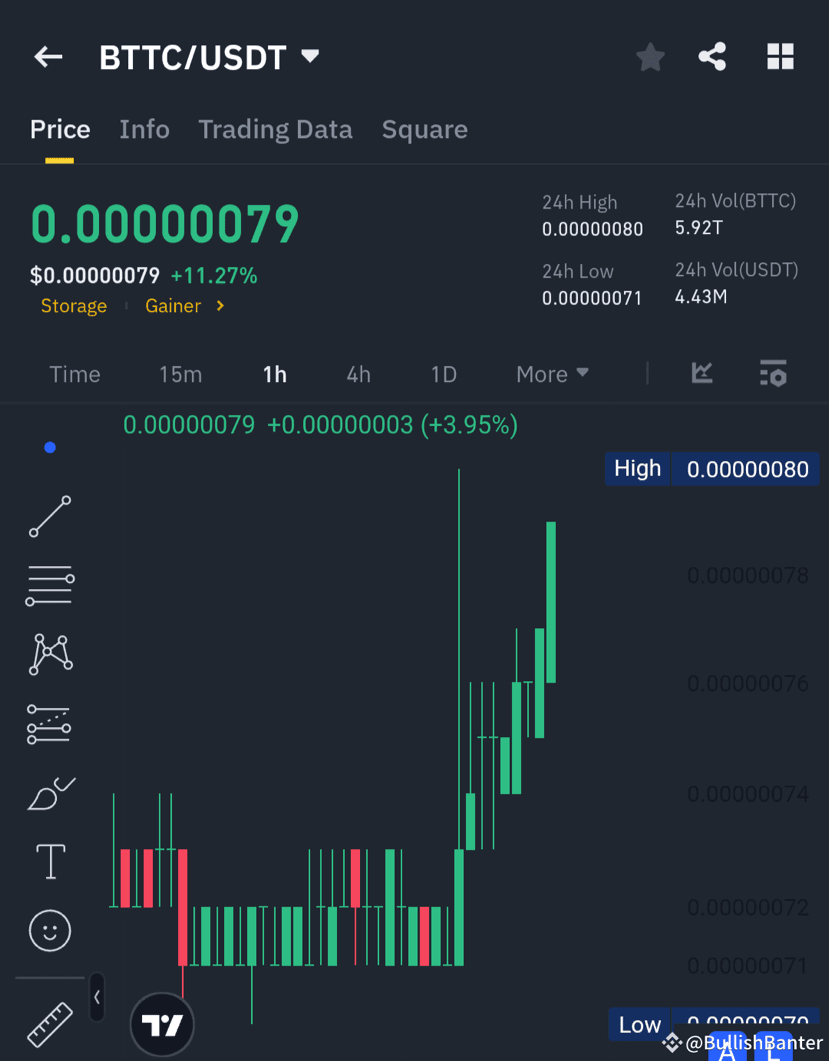Image resolution: width=829 pixels, height=1061 pixels.
Task: Switch to the Trading Data tab
Action: [x=275, y=129]
